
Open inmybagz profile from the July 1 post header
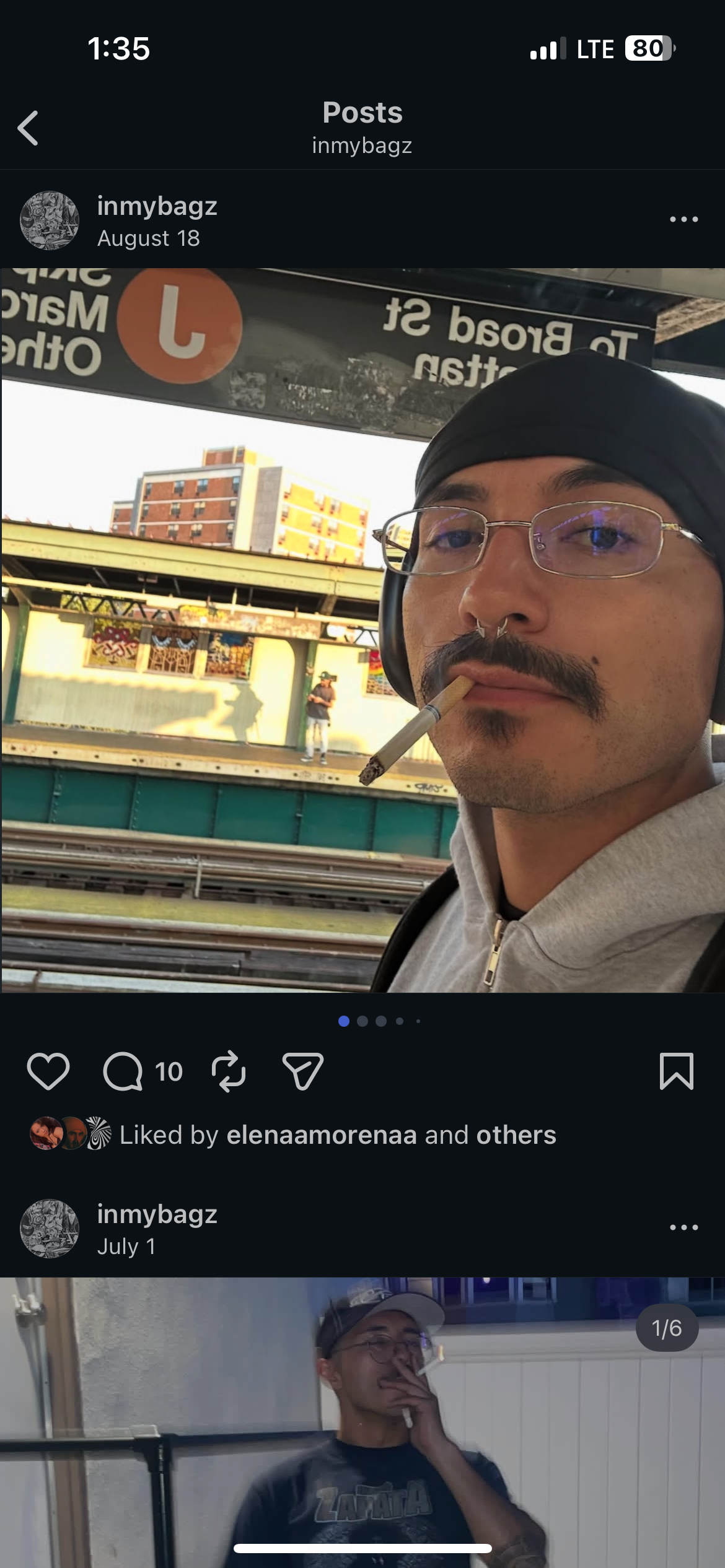coord(157,1214)
